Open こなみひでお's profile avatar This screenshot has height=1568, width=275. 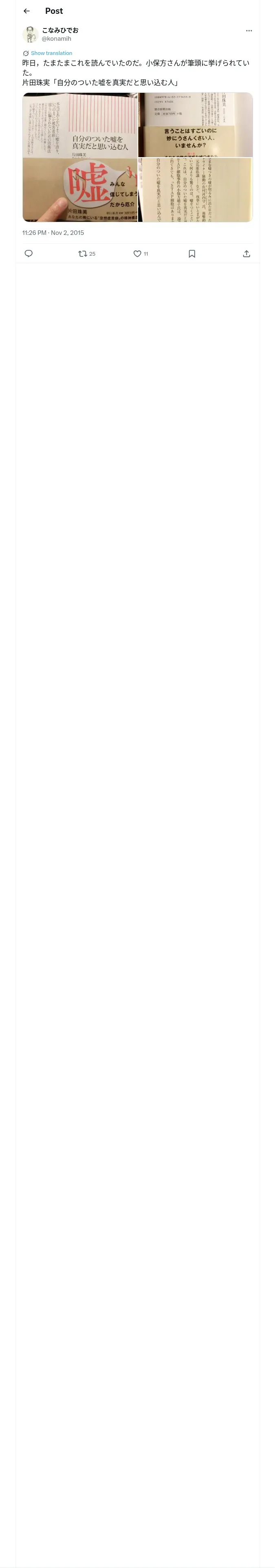(x=31, y=34)
